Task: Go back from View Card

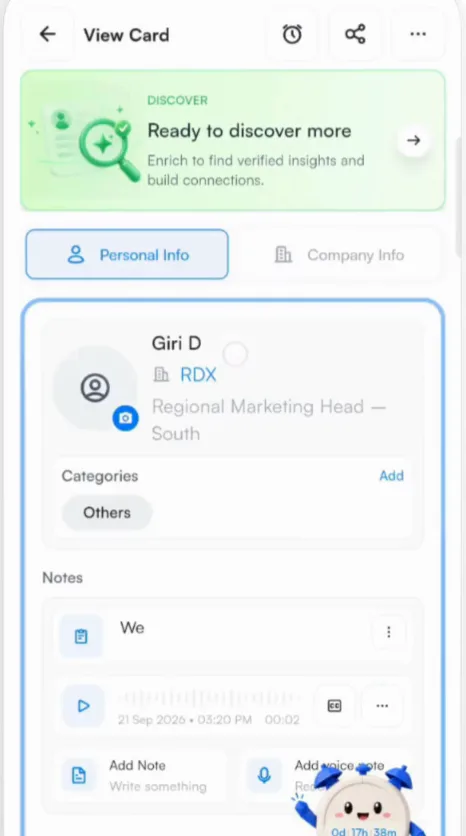Action: pos(47,35)
